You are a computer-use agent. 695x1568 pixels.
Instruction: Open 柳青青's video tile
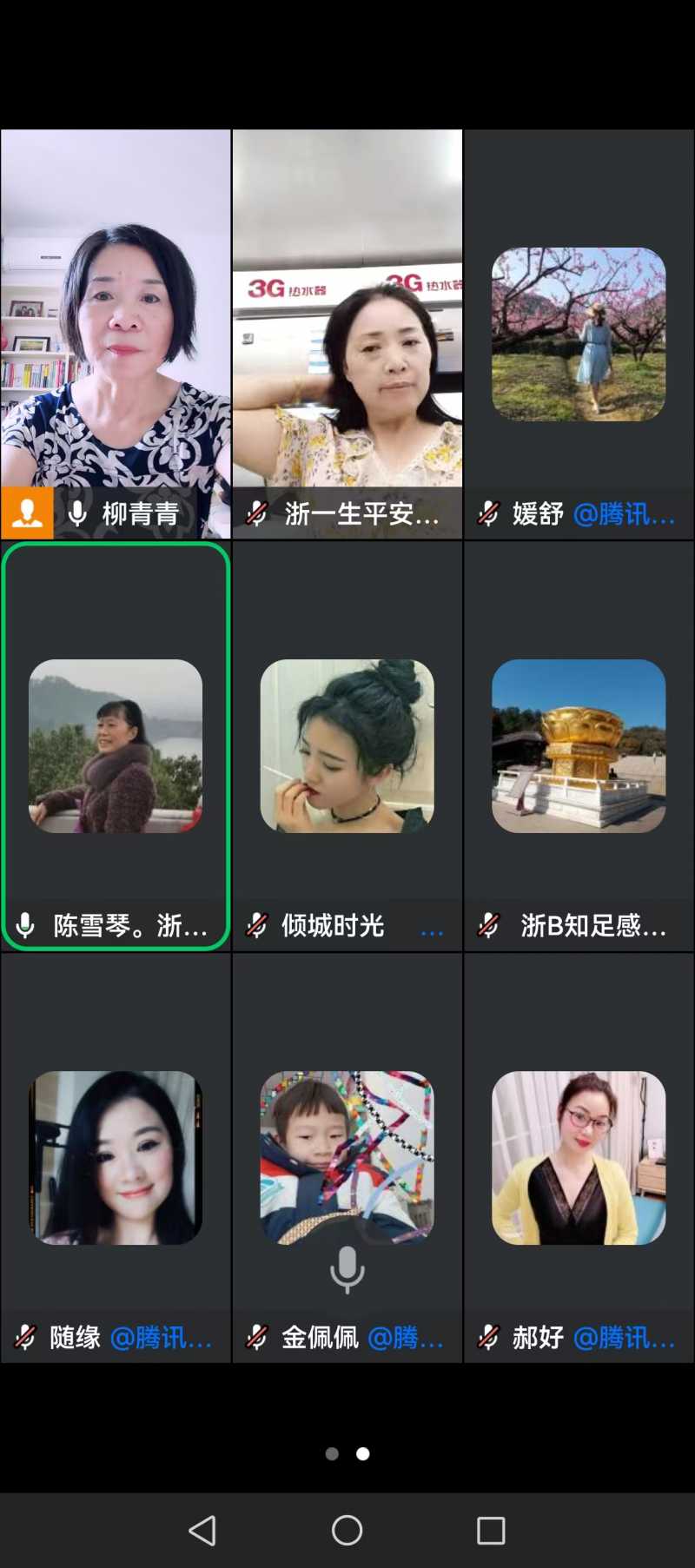click(x=116, y=334)
